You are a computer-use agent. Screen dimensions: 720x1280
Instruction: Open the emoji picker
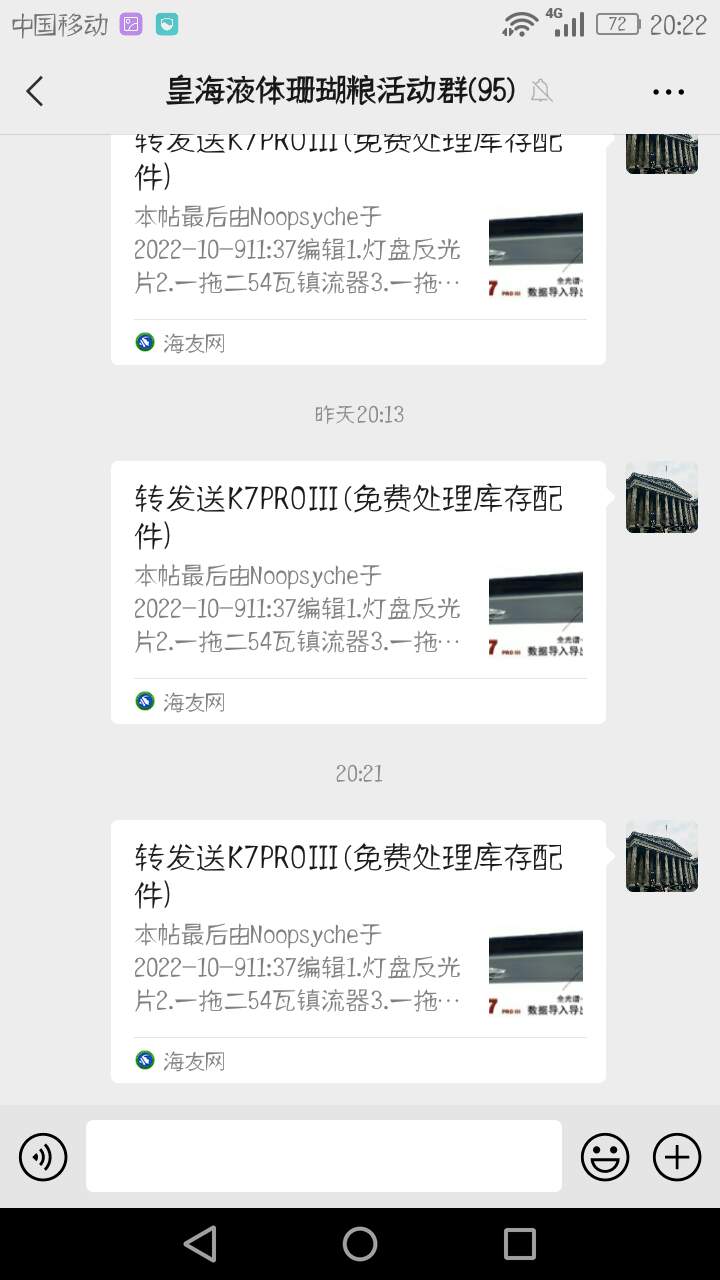click(605, 1157)
